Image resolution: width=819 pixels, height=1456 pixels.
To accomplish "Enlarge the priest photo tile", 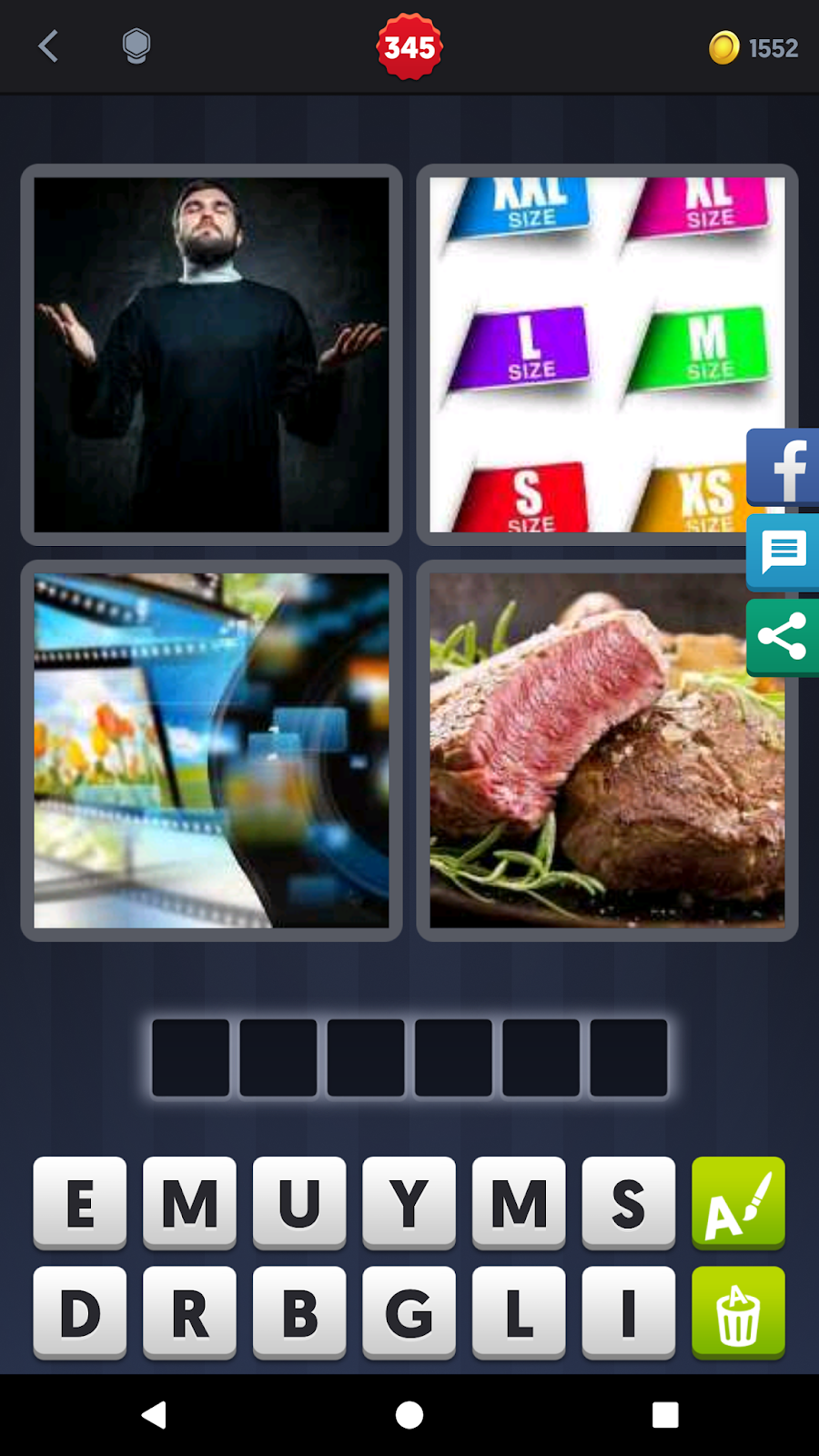I will (x=211, y=355).
